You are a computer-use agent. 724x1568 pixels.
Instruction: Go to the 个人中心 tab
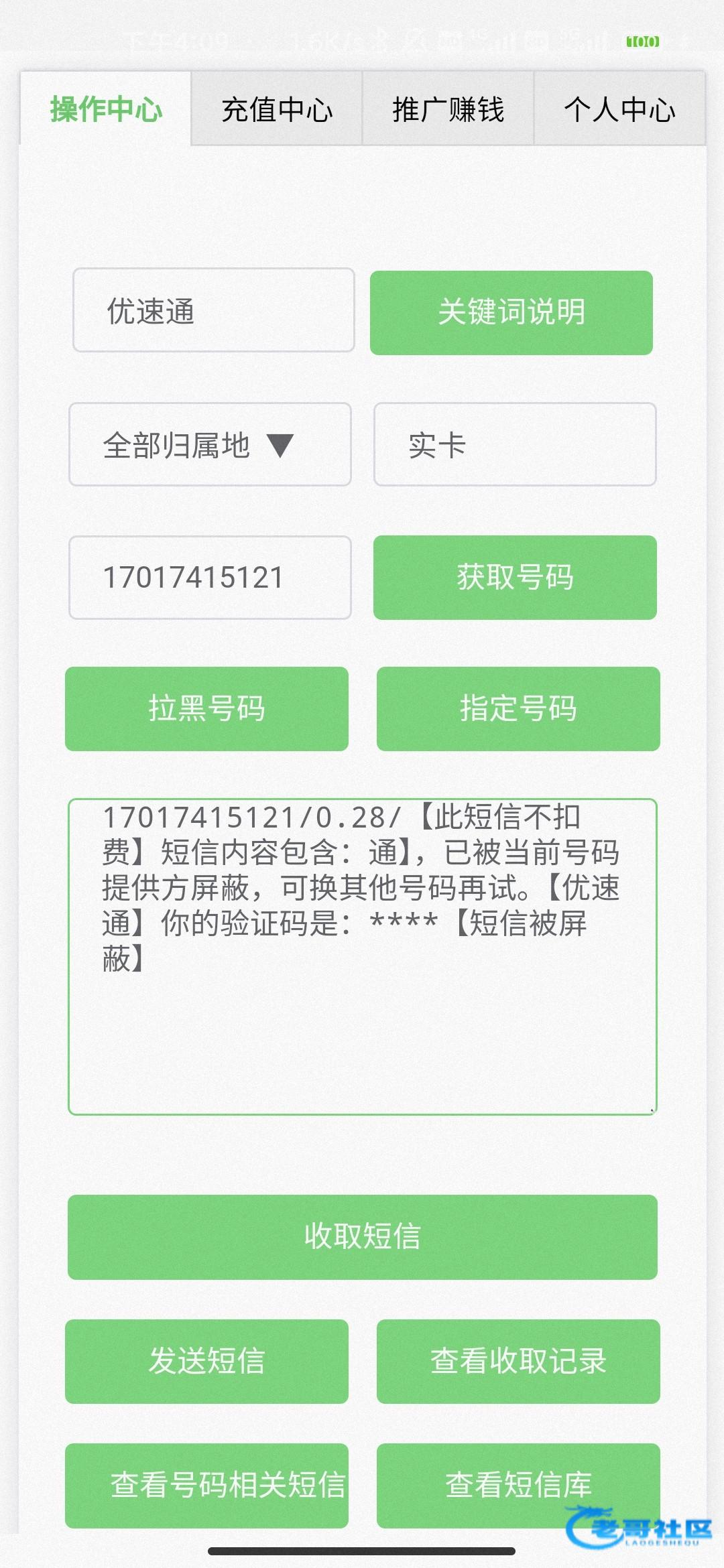coord(619,109)
